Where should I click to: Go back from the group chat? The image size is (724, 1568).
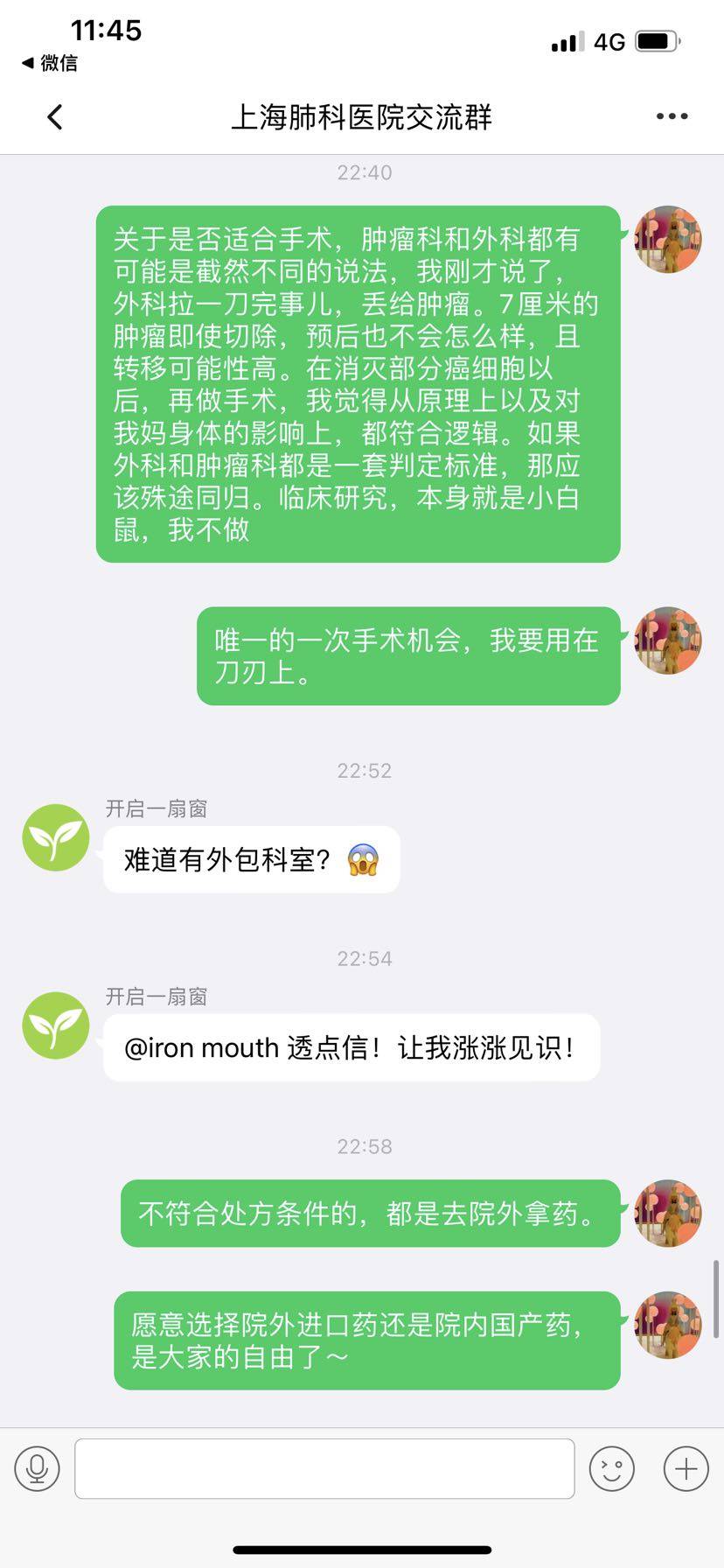[55, 116]
